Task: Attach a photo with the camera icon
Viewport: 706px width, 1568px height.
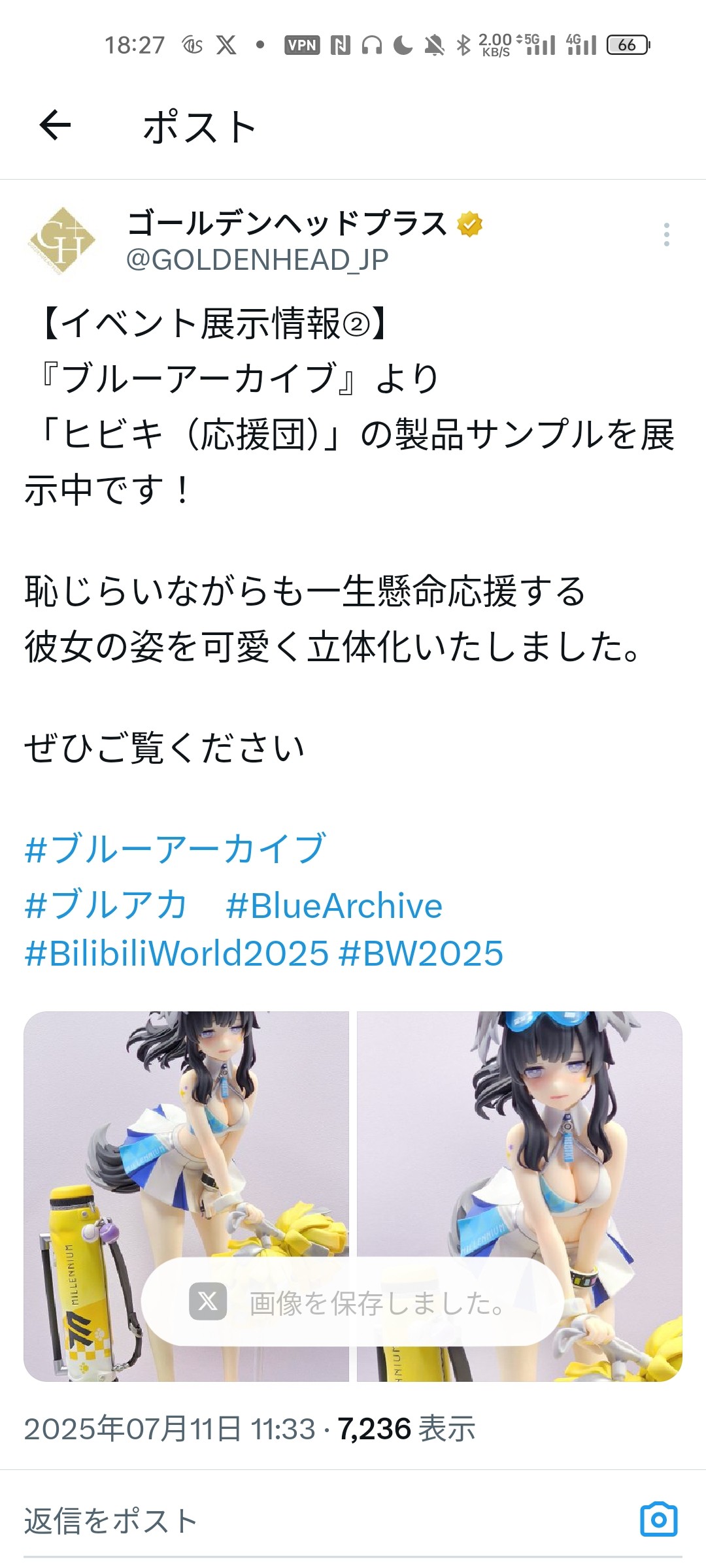Action: point(658,1519)
